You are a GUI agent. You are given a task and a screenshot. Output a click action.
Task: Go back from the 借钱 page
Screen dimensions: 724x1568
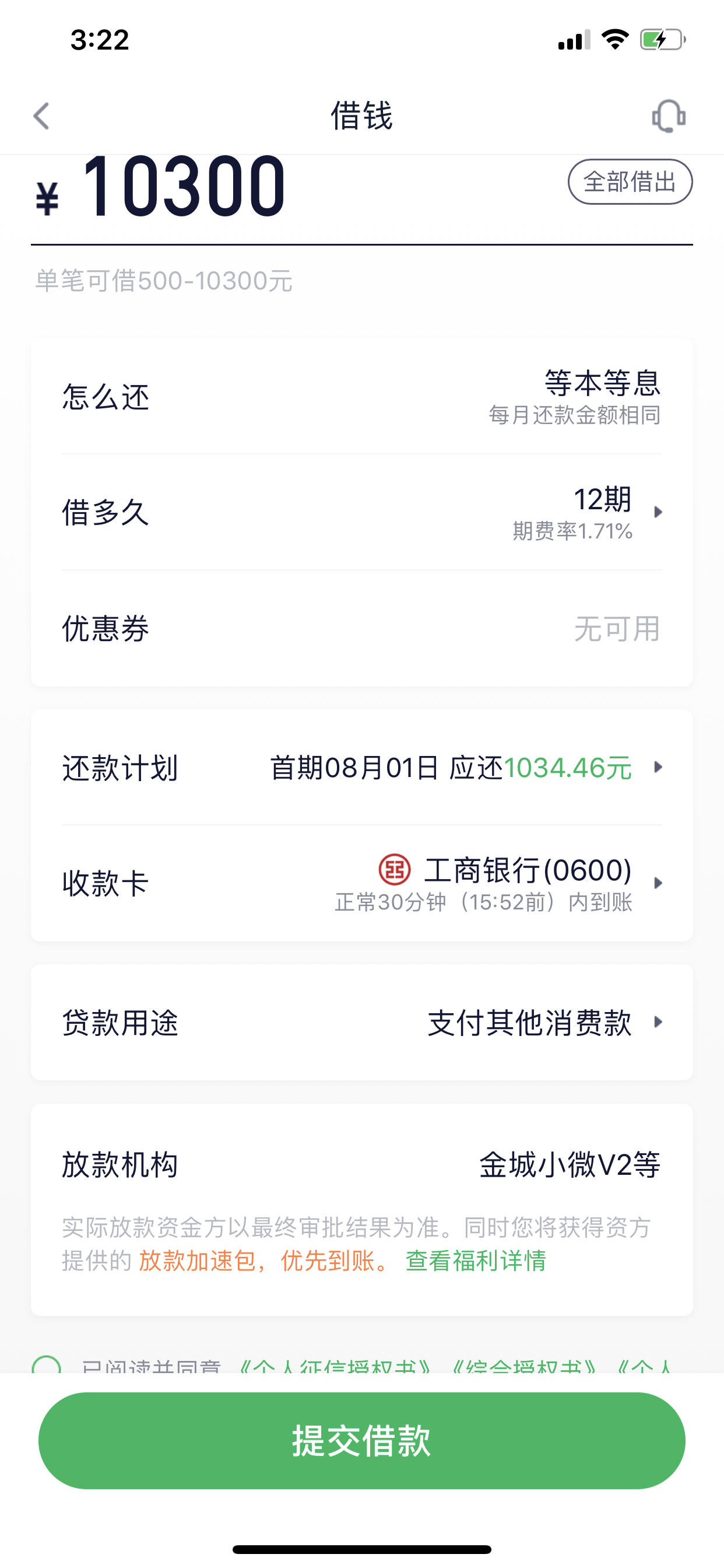[x=41, y=116]
